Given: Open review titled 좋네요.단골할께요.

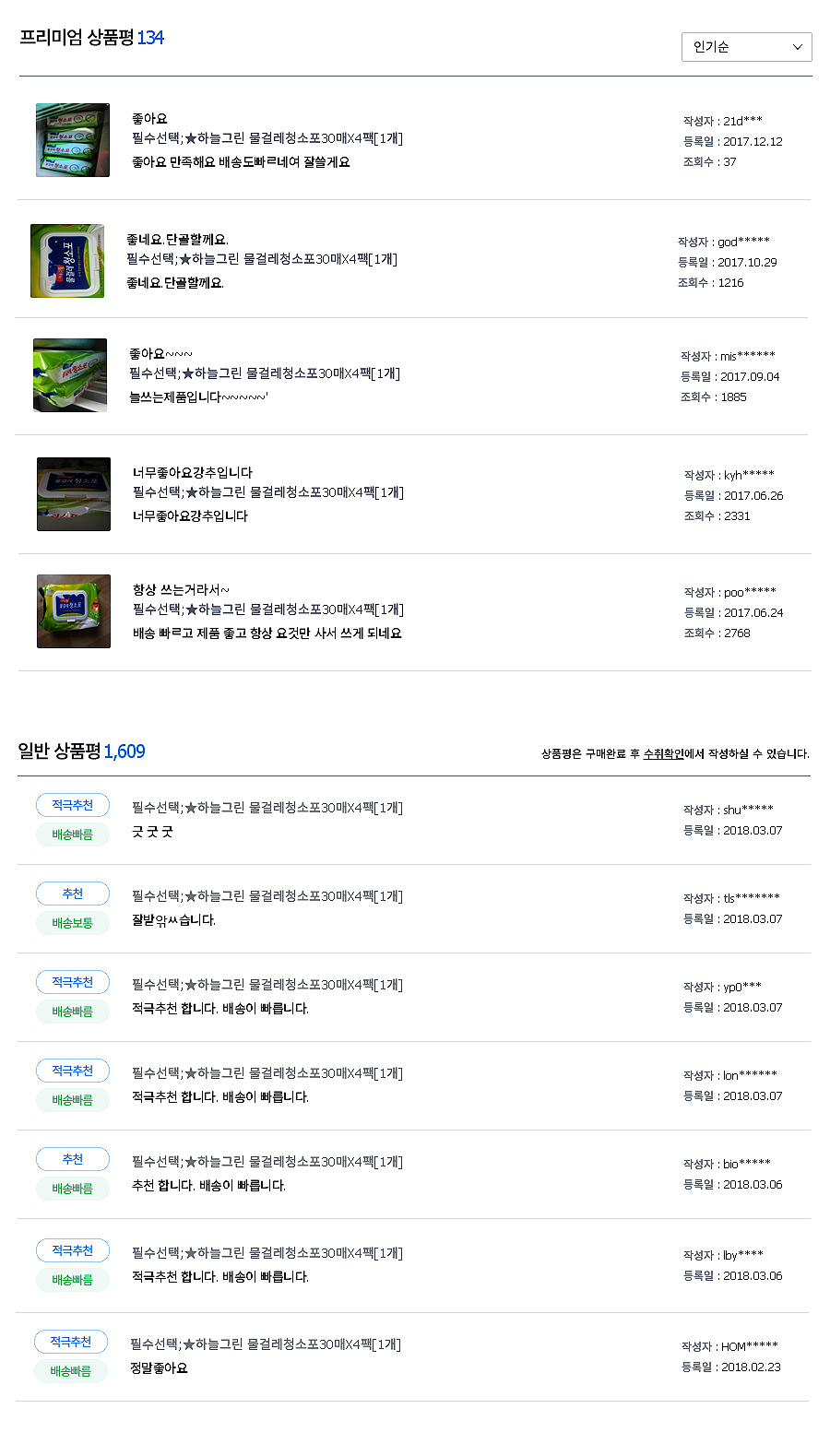Looking at the screenshot, I should 177,240.
